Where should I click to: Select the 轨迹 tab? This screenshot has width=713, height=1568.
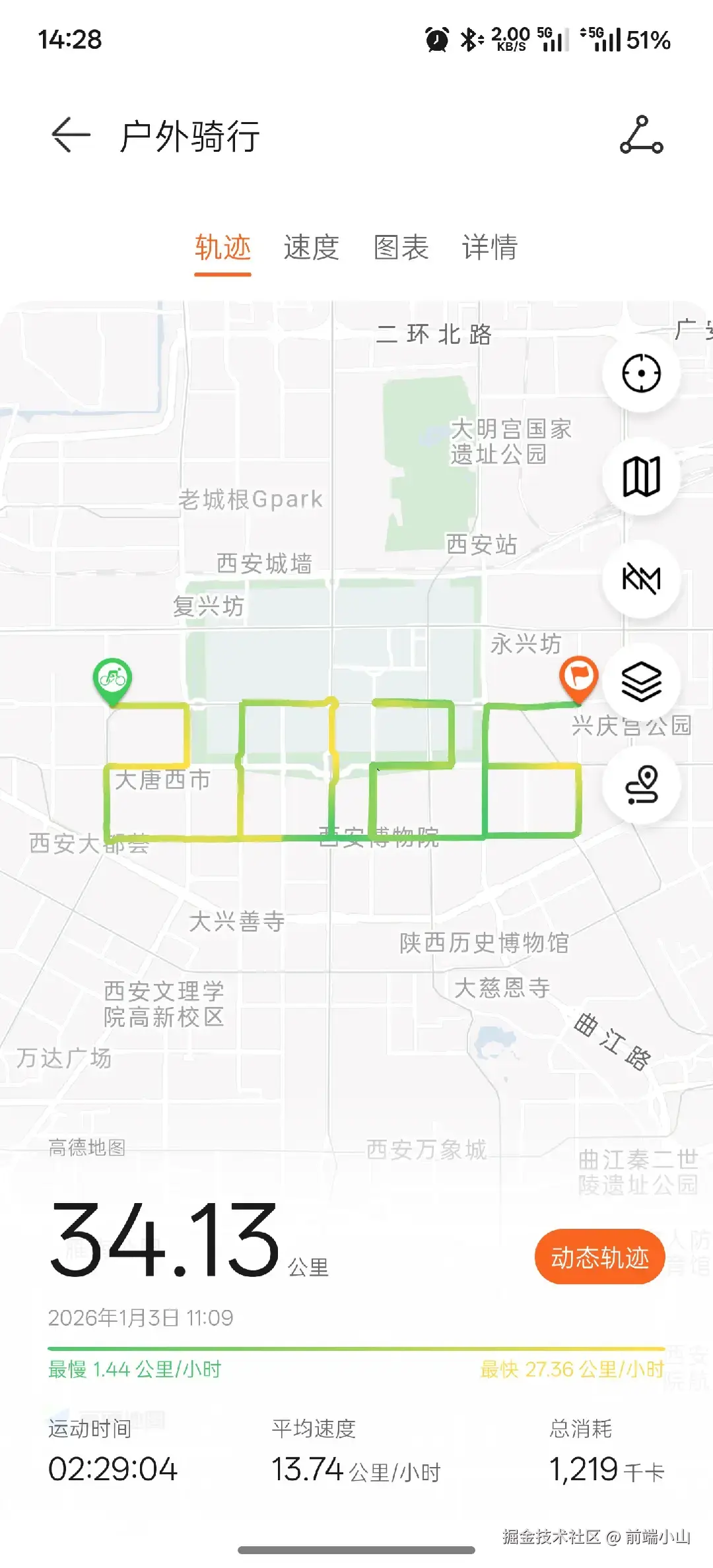[222, 249]
